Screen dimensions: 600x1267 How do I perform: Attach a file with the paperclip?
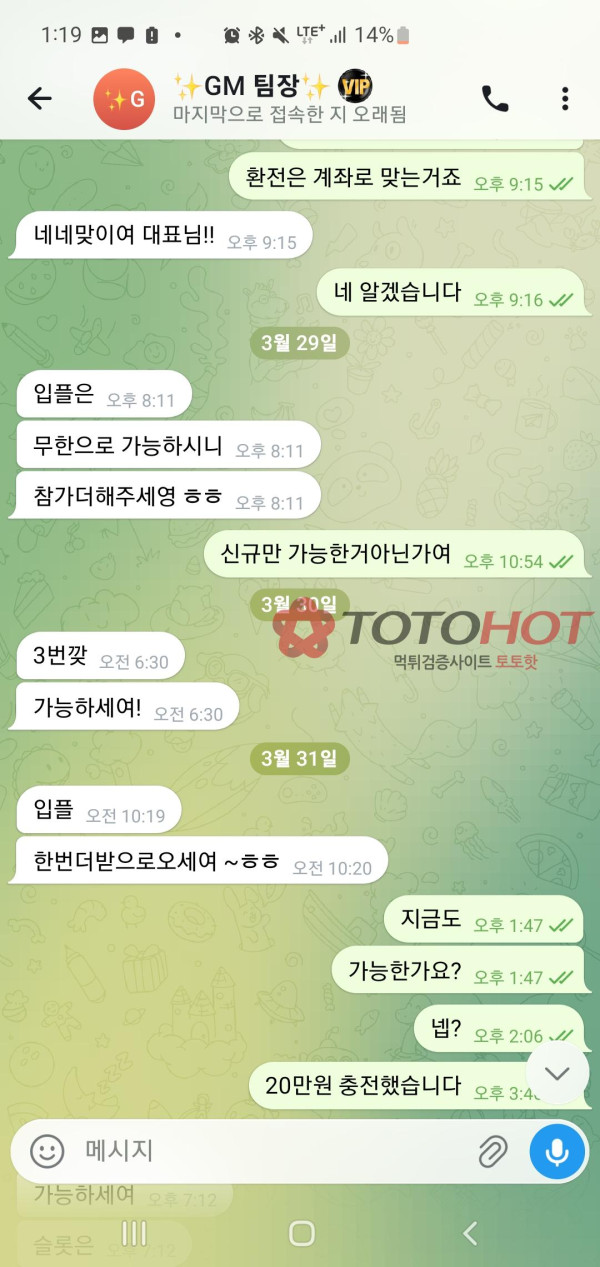492,1151
